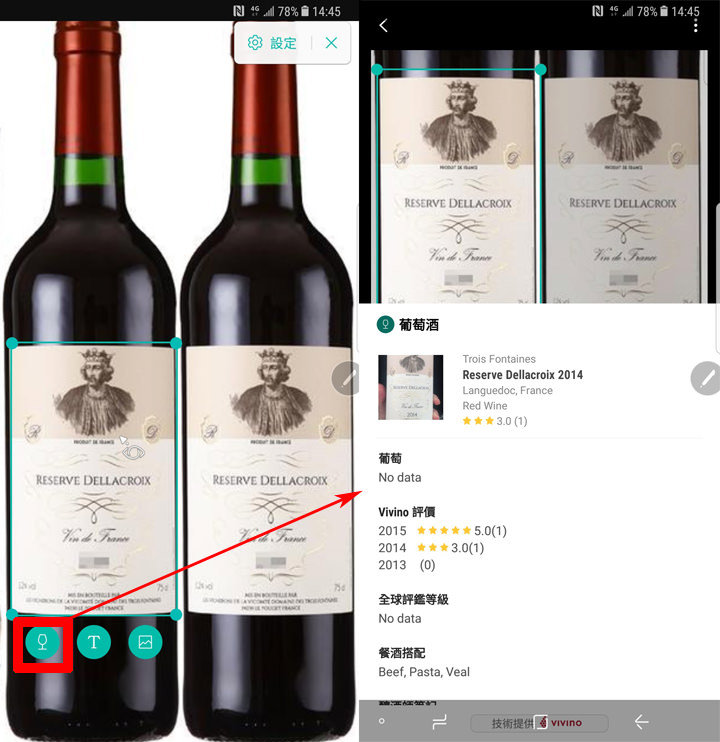Go back using the top-left arrow
This screenshot has height=742, width=720.
pos(383,26)
